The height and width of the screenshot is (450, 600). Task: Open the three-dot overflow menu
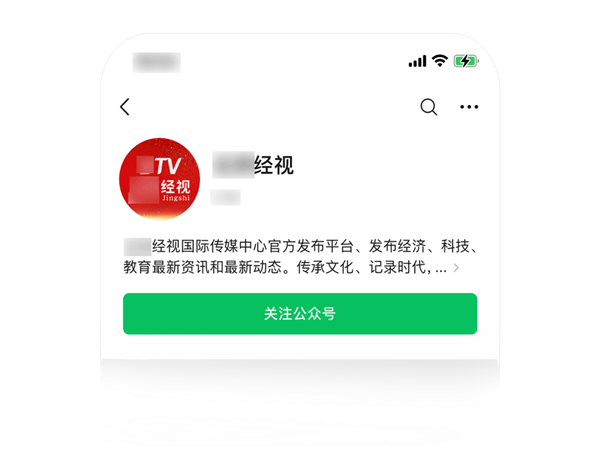tap(469, 107)
